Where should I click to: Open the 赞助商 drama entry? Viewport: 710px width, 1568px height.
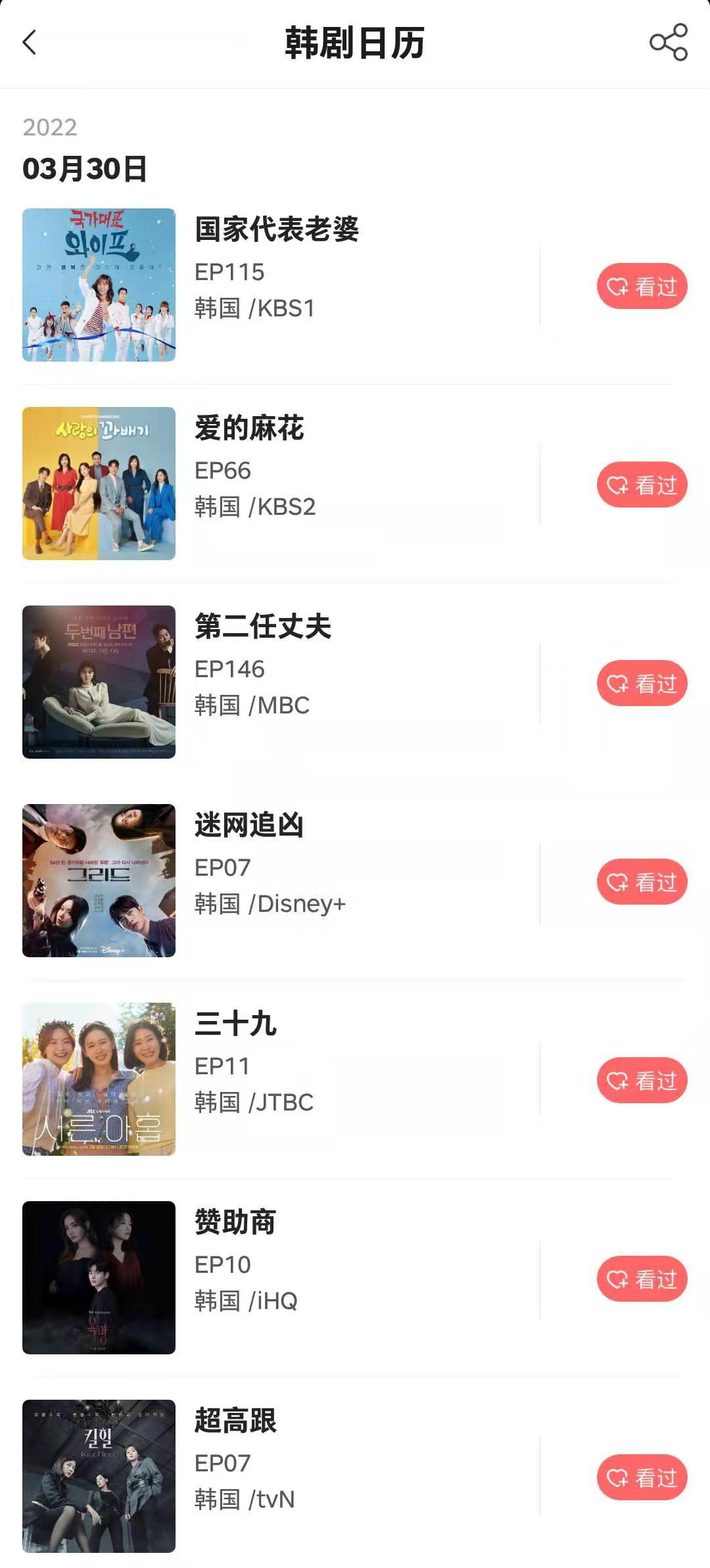tap(235, 1223)
